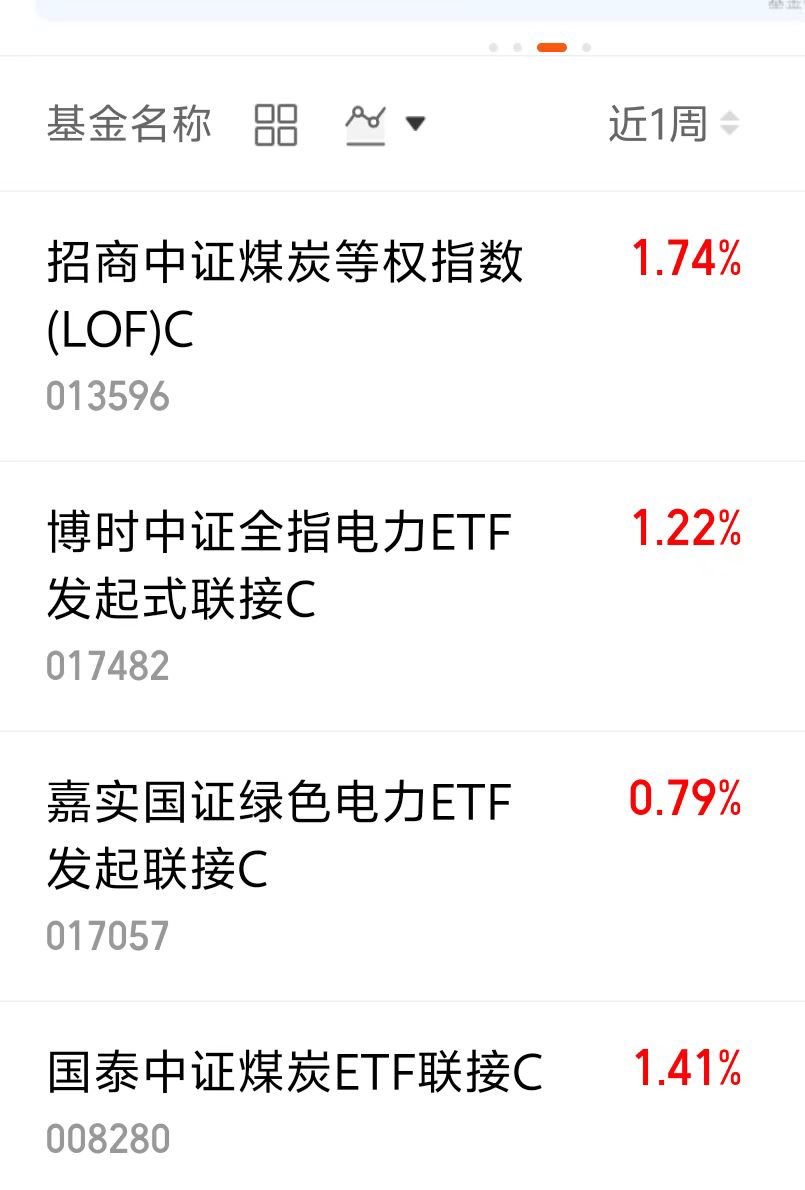Tap the banner page indicator dots
The width and height of the screenshot is (805, 1190).
(x=540, y=47)
